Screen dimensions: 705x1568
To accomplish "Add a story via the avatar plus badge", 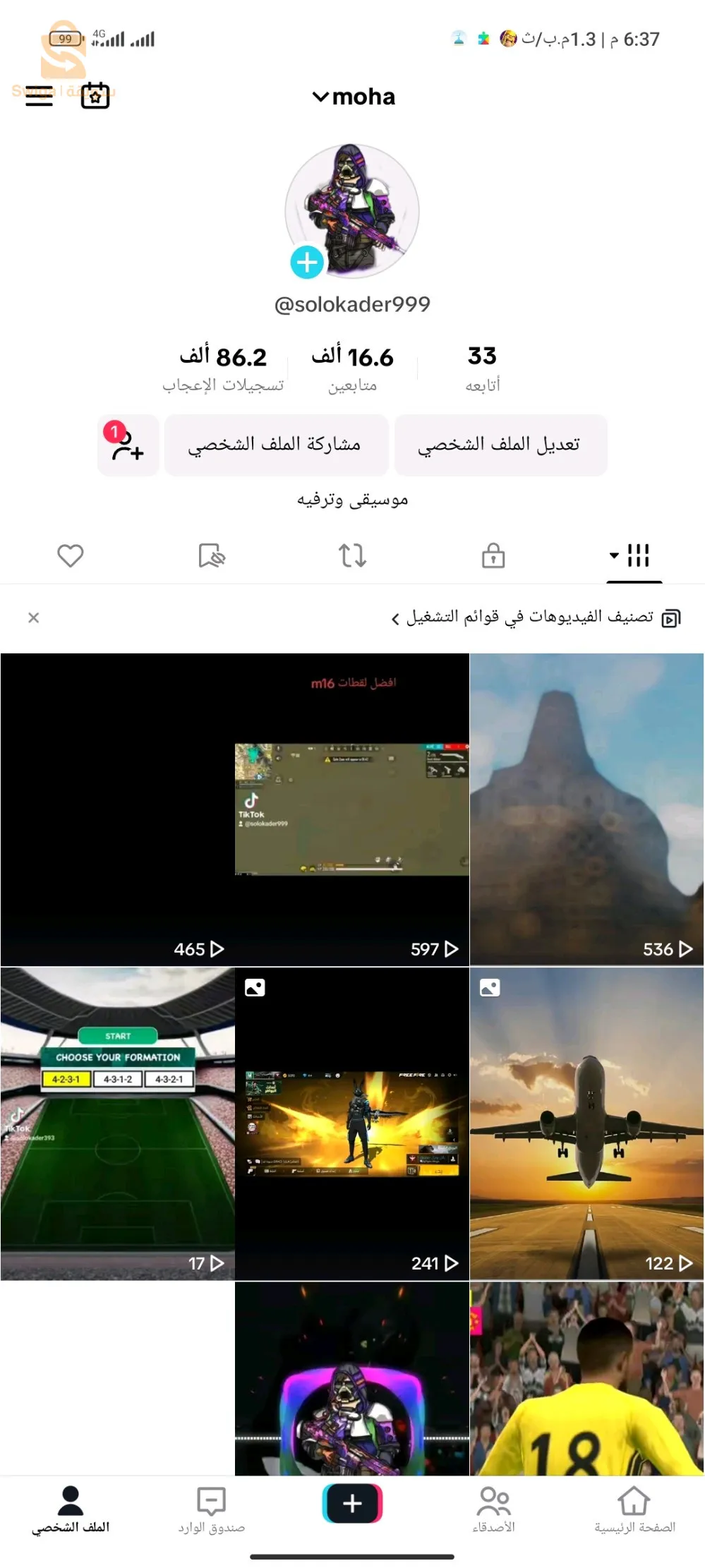I will pos(306,262).
